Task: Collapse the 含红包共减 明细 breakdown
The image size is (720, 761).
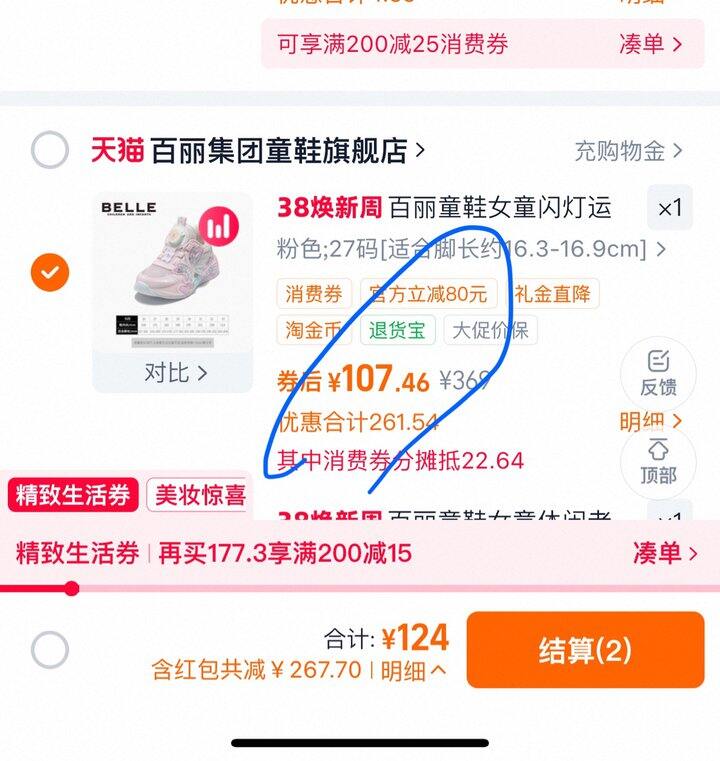Action: tap(413, 671)
